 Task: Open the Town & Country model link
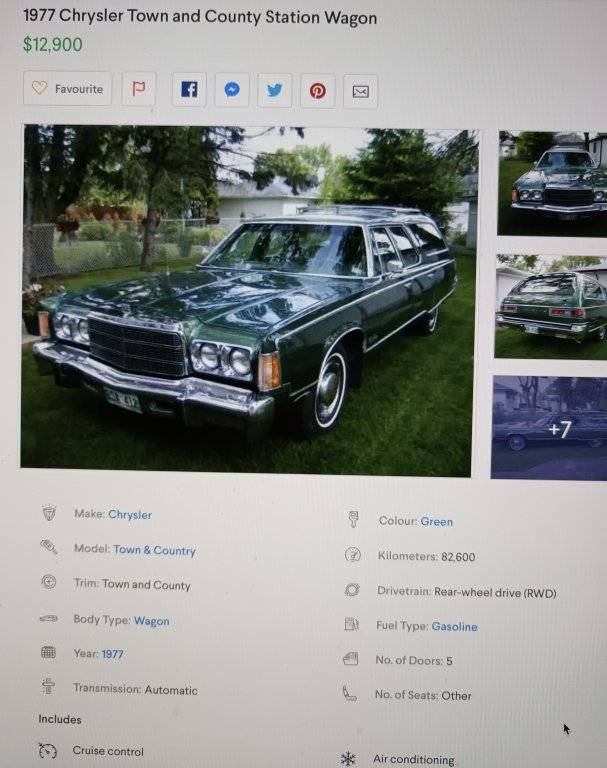(x=154, y=550)
